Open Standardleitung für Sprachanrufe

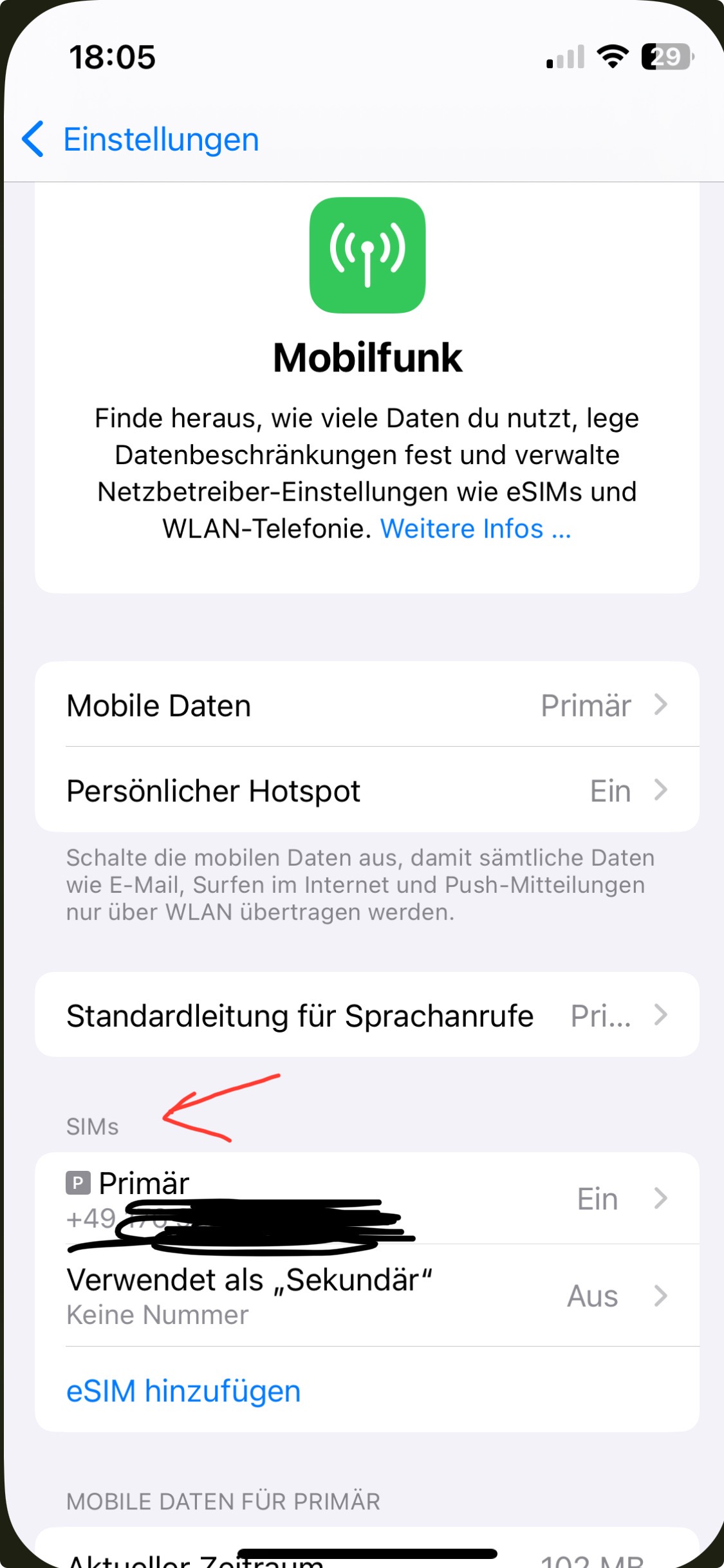coord(367,1016)
